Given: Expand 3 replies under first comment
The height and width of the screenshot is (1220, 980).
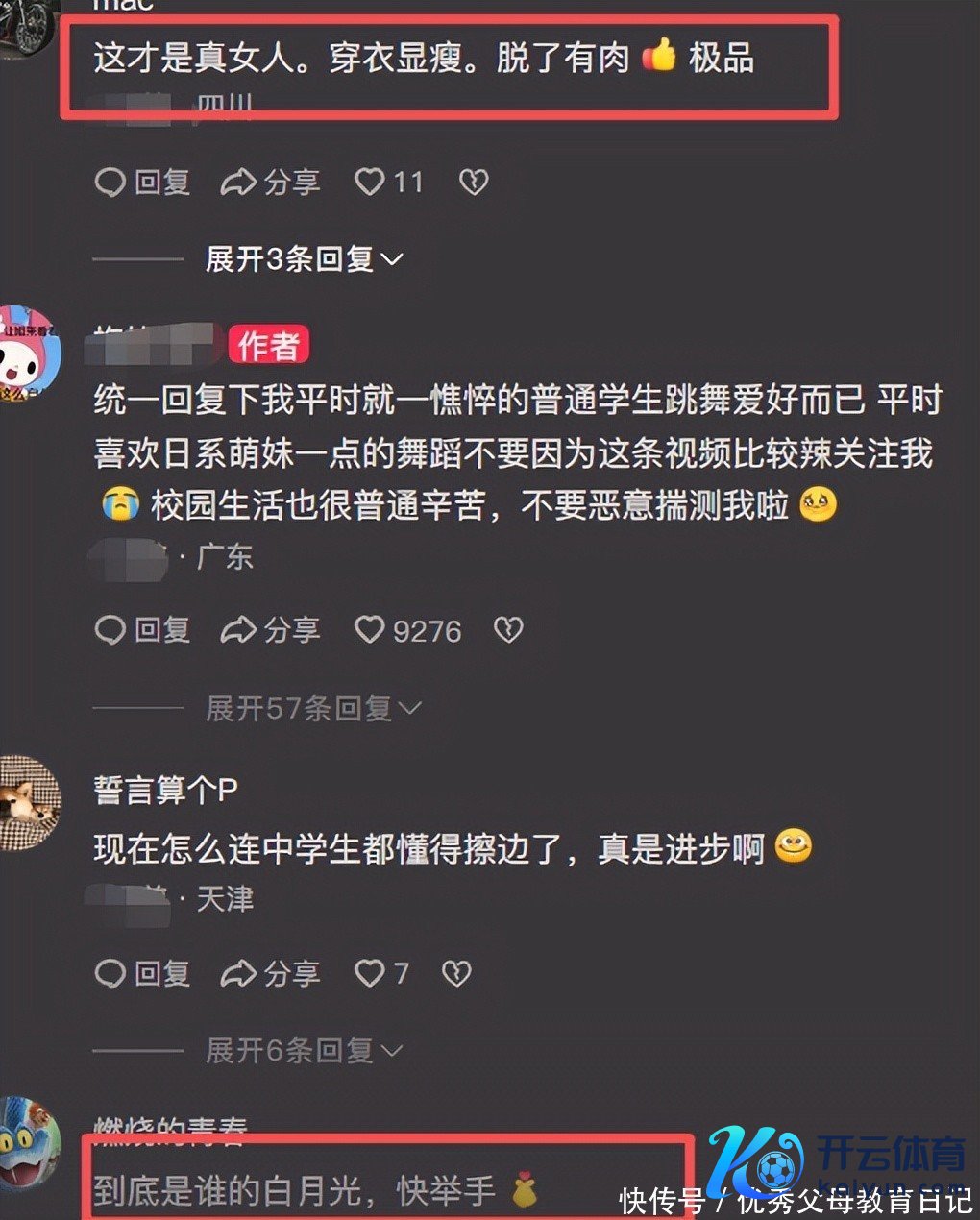Looking at the screenshot, I should (304, 258).
